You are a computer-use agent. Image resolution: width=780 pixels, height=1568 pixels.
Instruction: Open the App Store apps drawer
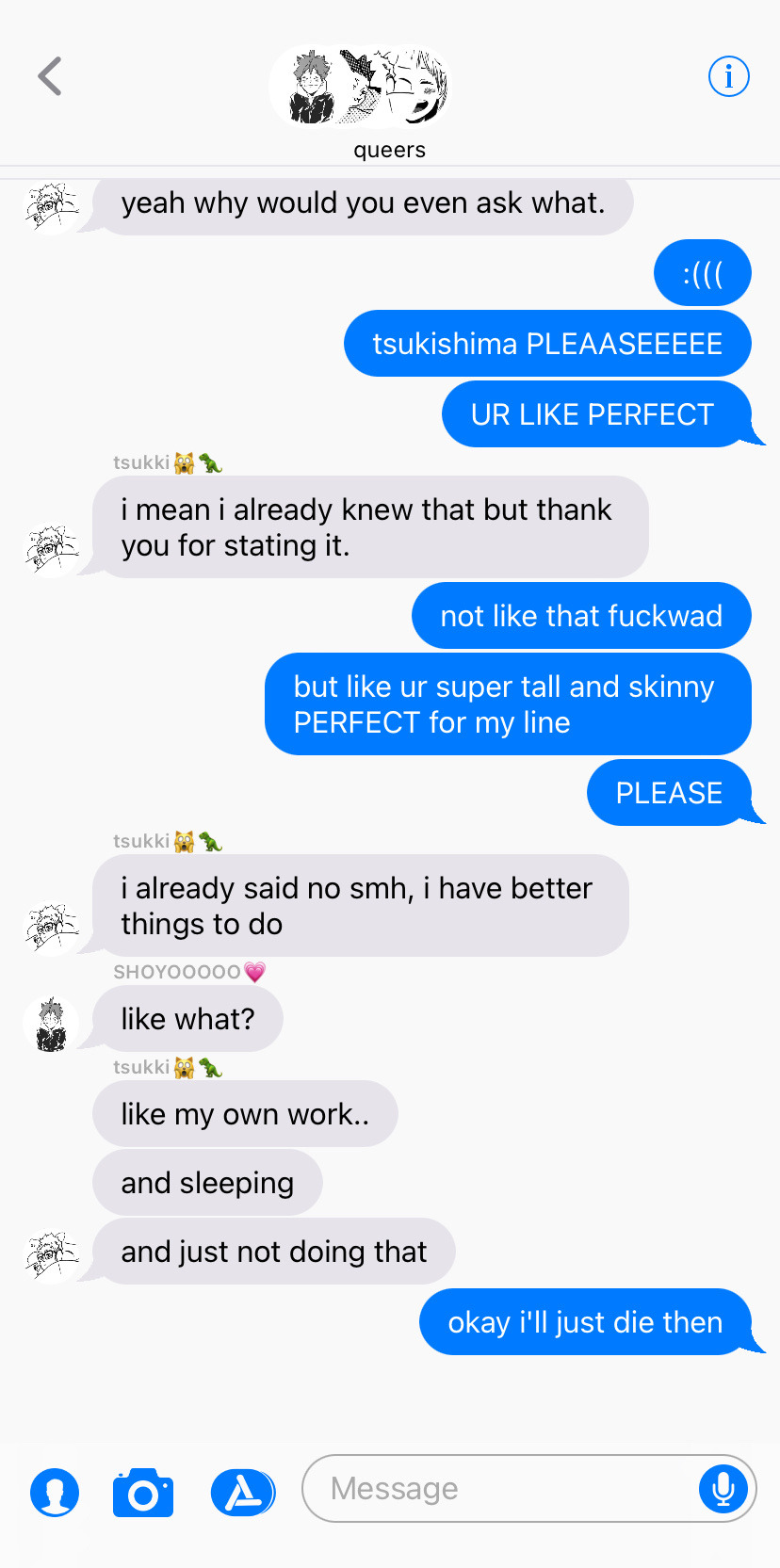coord(243,1493)
